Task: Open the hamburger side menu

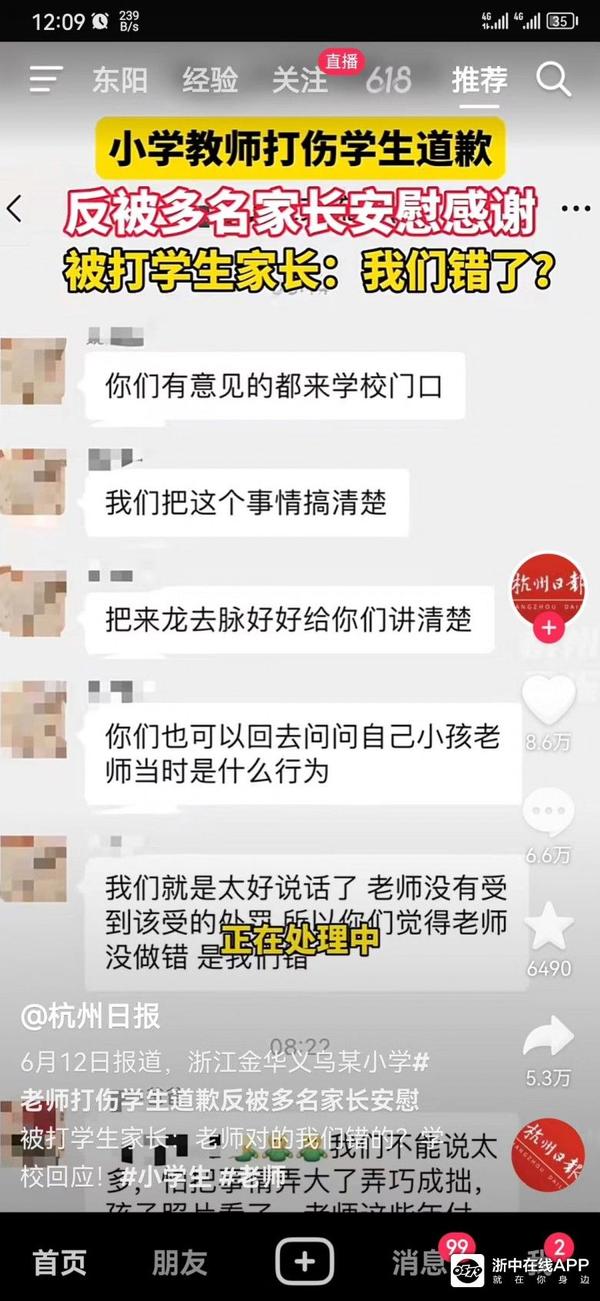Action: tap(46, 79)
